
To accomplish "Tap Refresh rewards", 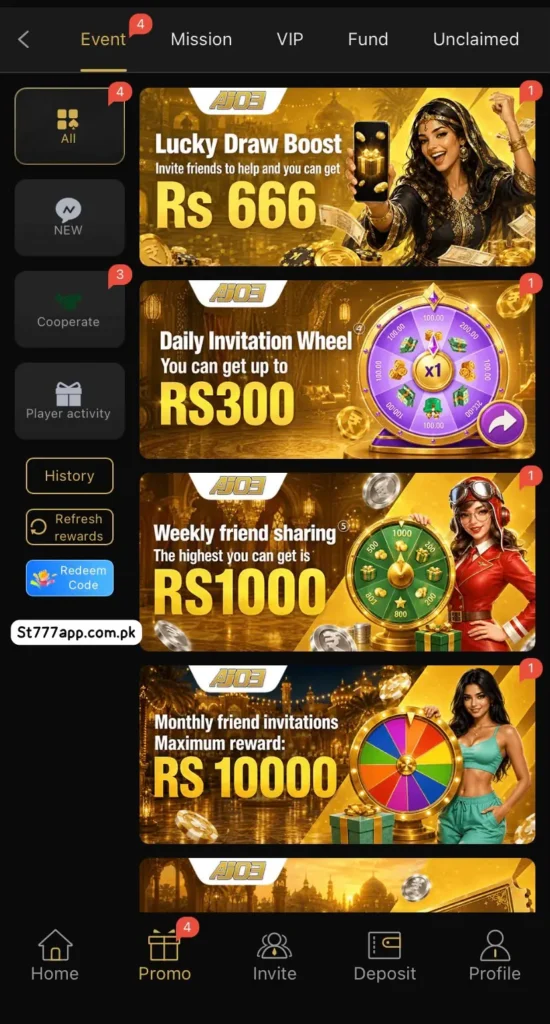I will pyautogui.click(x=69, y=527).
